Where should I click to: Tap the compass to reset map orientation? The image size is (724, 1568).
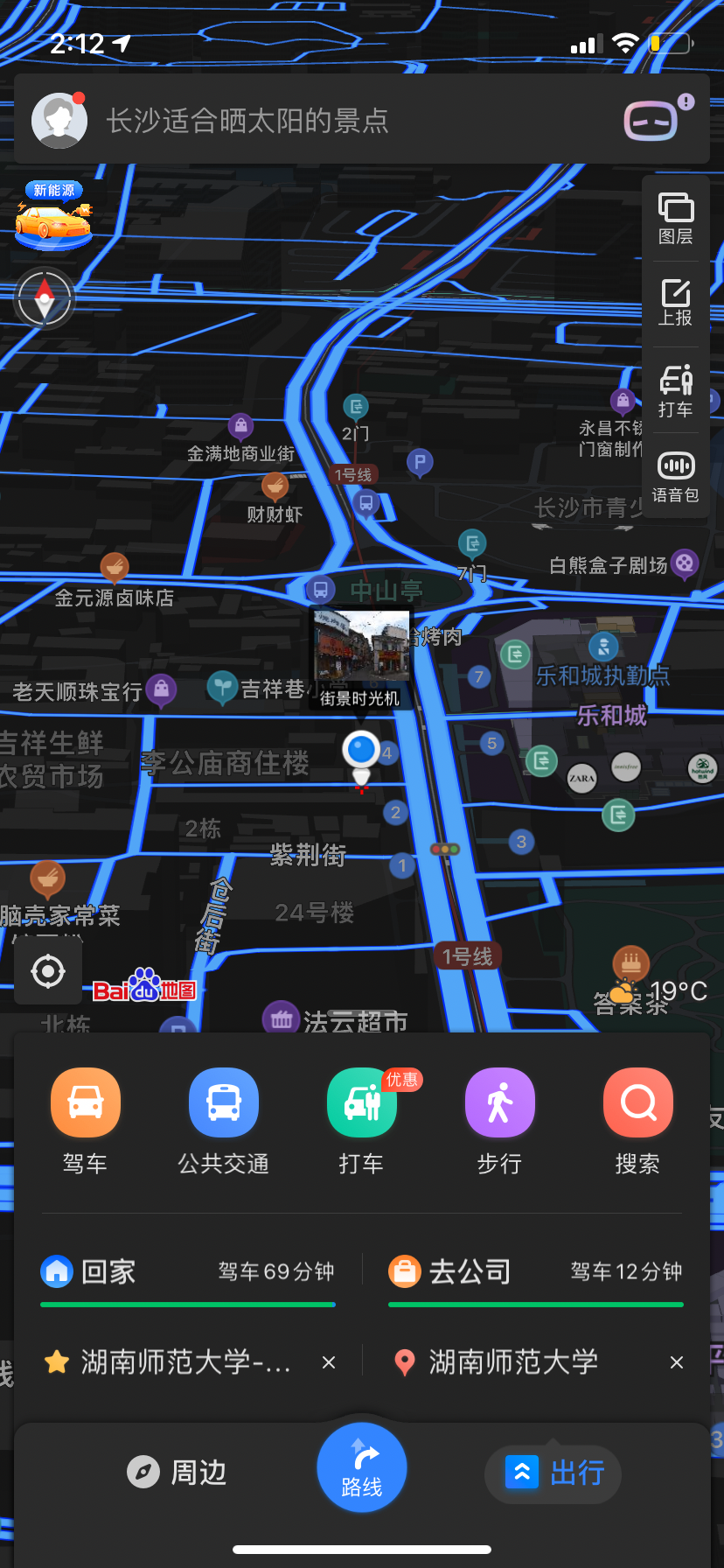tap(44, 298)
